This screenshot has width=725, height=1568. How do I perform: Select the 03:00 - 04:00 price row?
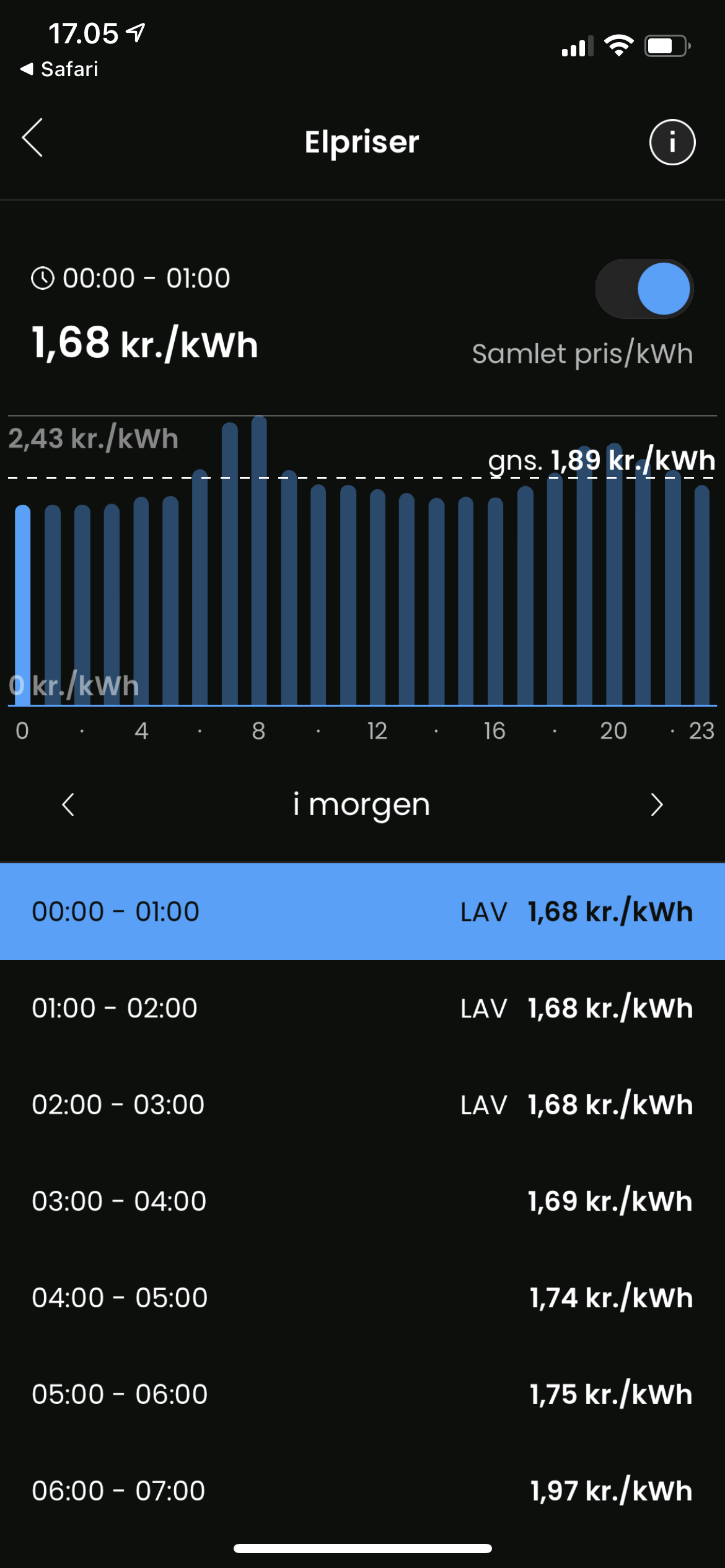click(x=362, y=1201)
